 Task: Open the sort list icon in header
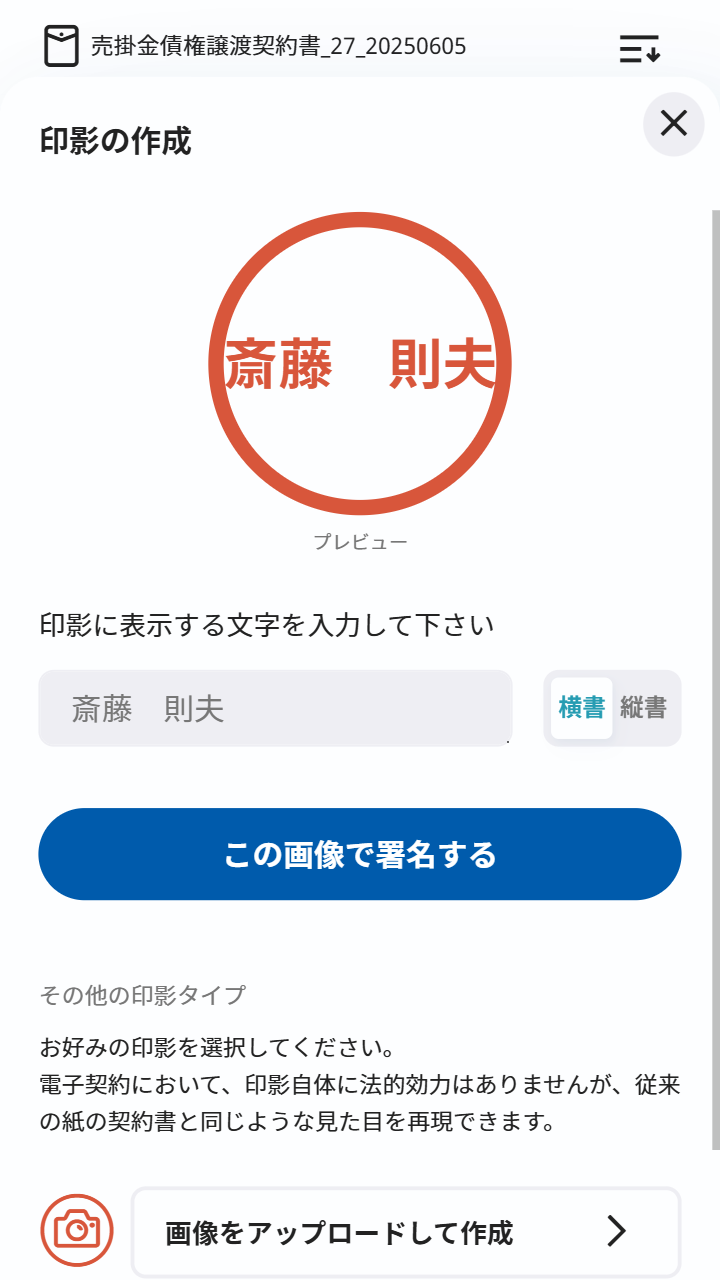point(639,48)
